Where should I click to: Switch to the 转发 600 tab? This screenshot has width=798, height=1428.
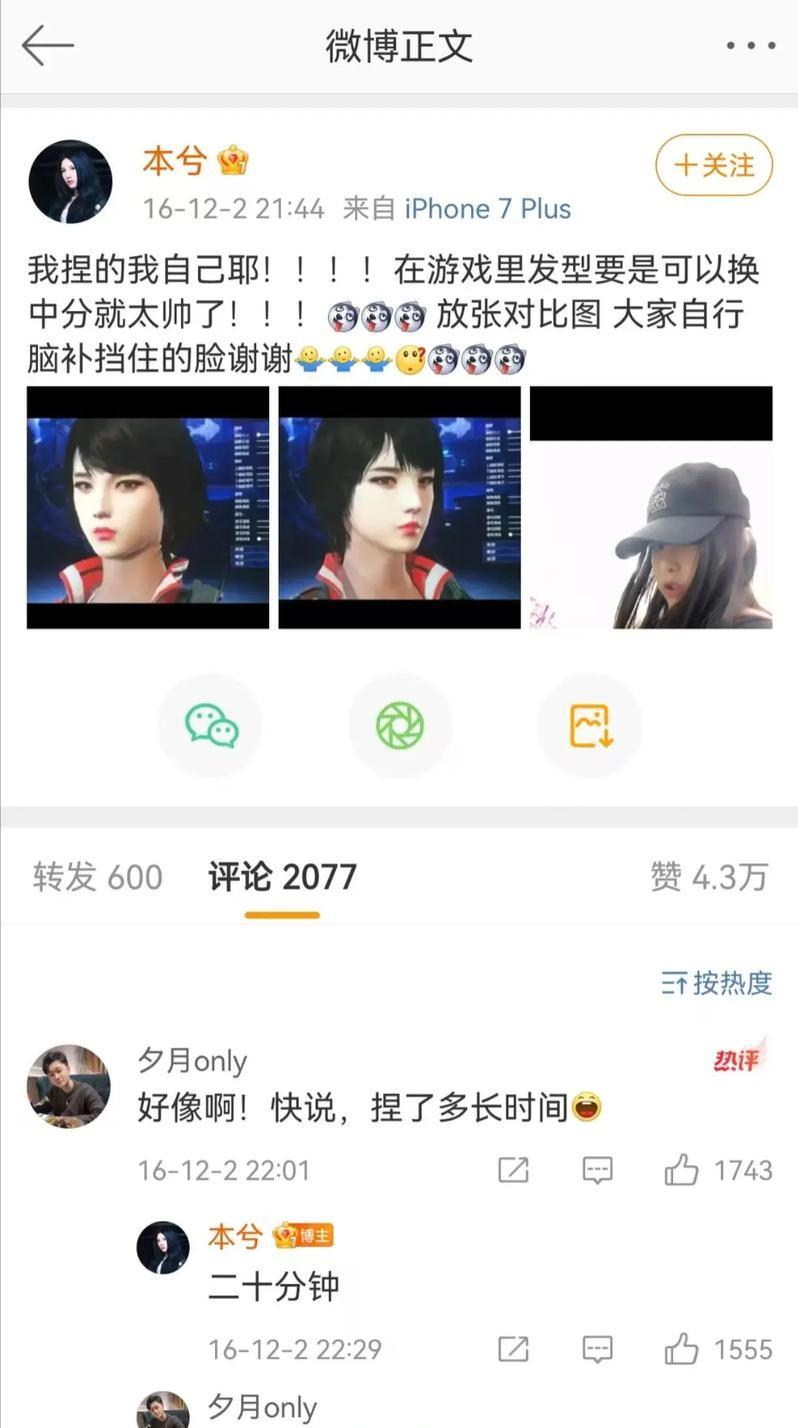97,877
